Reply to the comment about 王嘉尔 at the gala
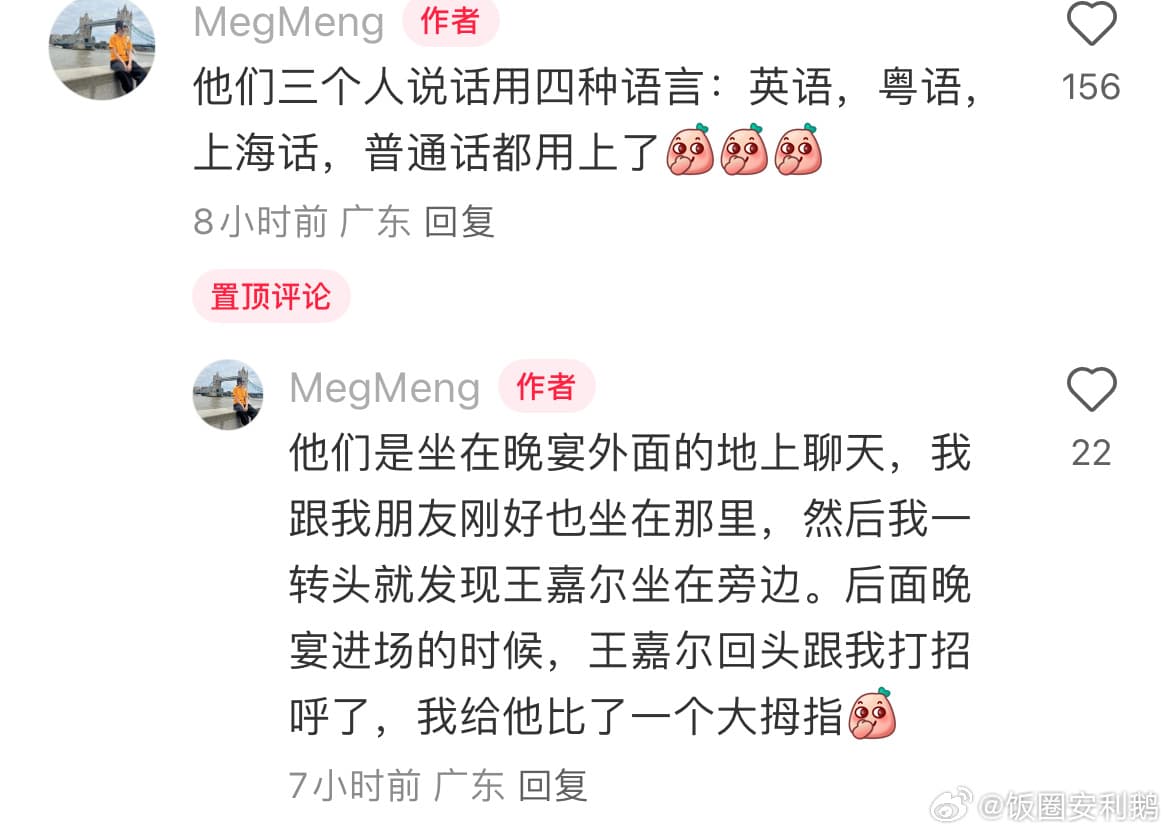Viewport: 1170px width, 834px height. (553, 786)
